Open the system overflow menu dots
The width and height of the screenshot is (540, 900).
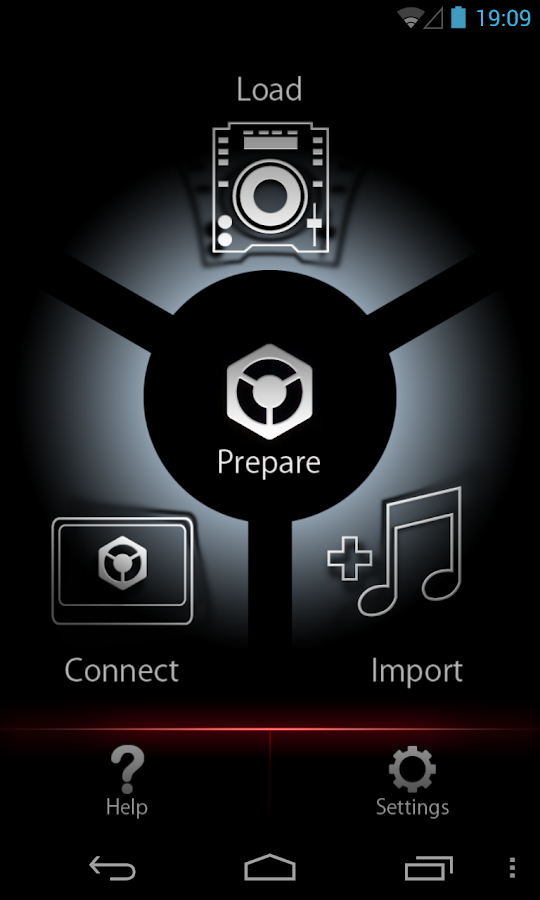[512, 868]
